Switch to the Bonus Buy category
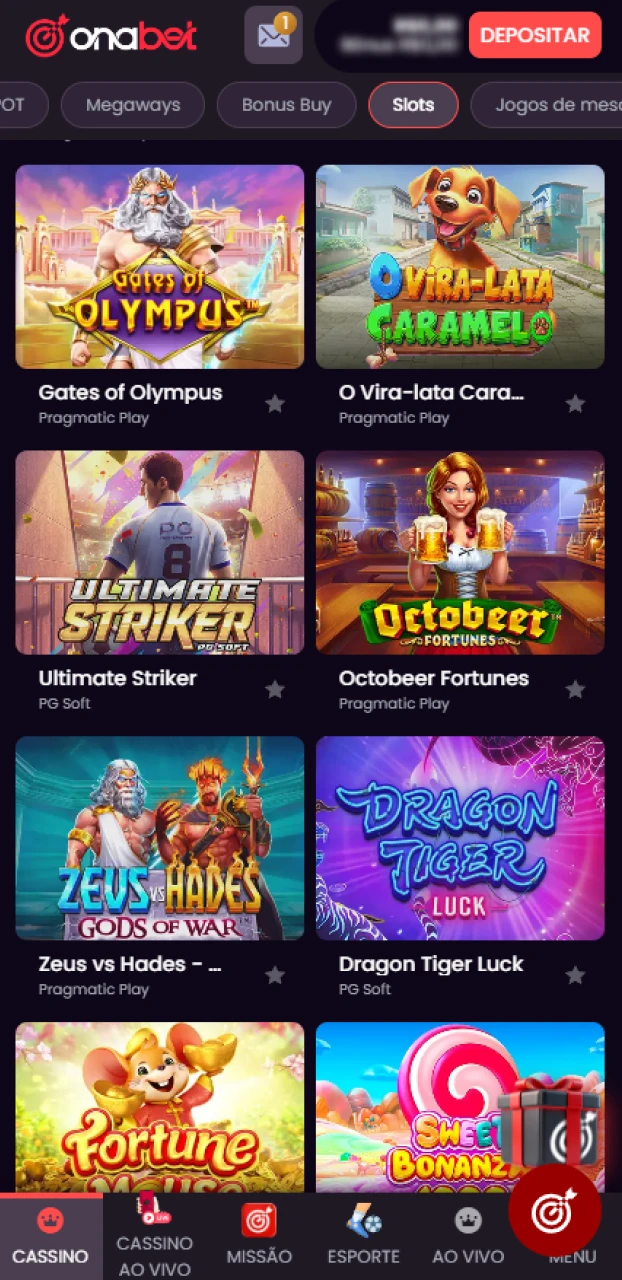Screen dimensions: 622x1280 tap(286, 105)
